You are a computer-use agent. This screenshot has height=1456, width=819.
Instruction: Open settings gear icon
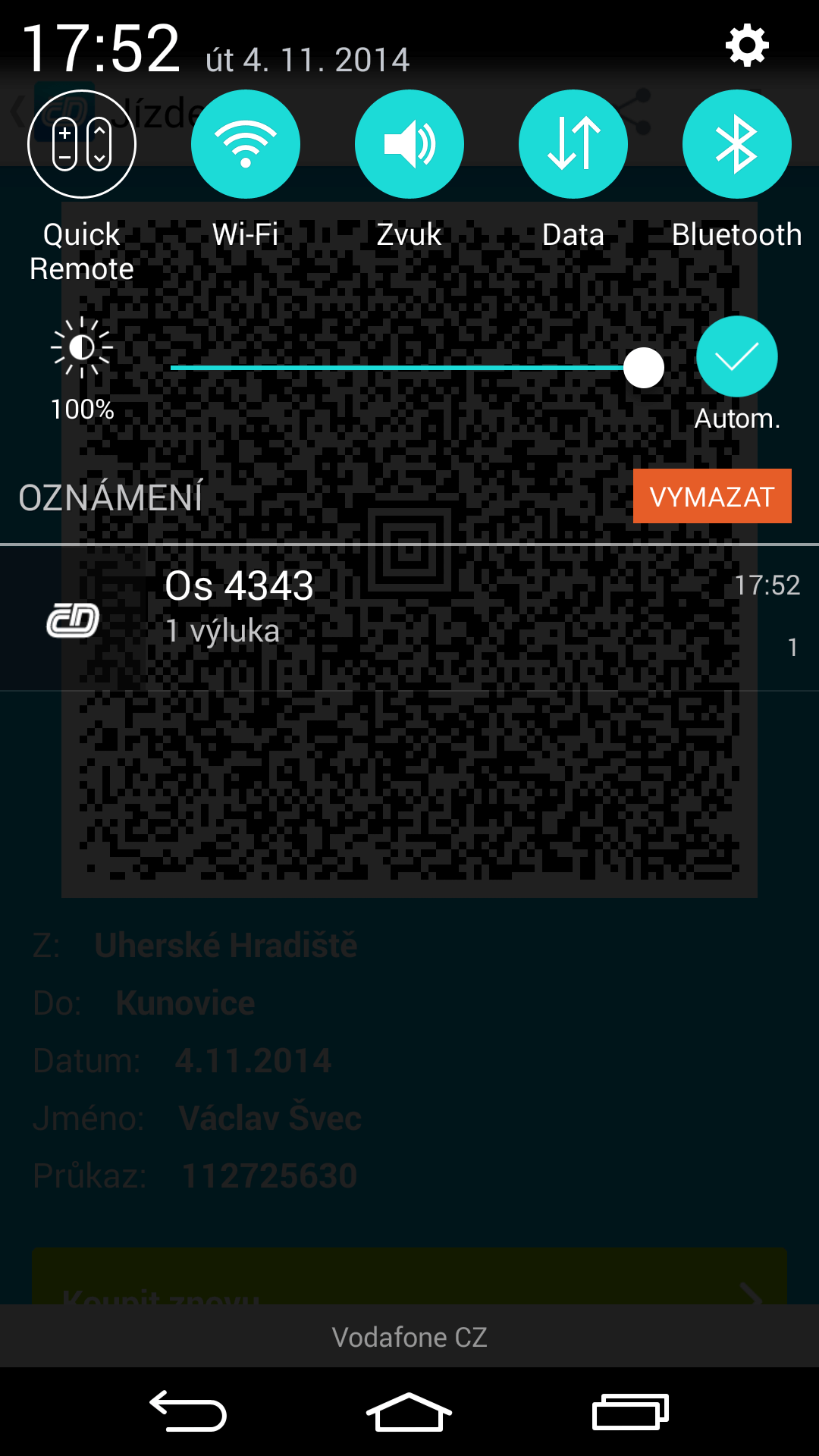747,46
